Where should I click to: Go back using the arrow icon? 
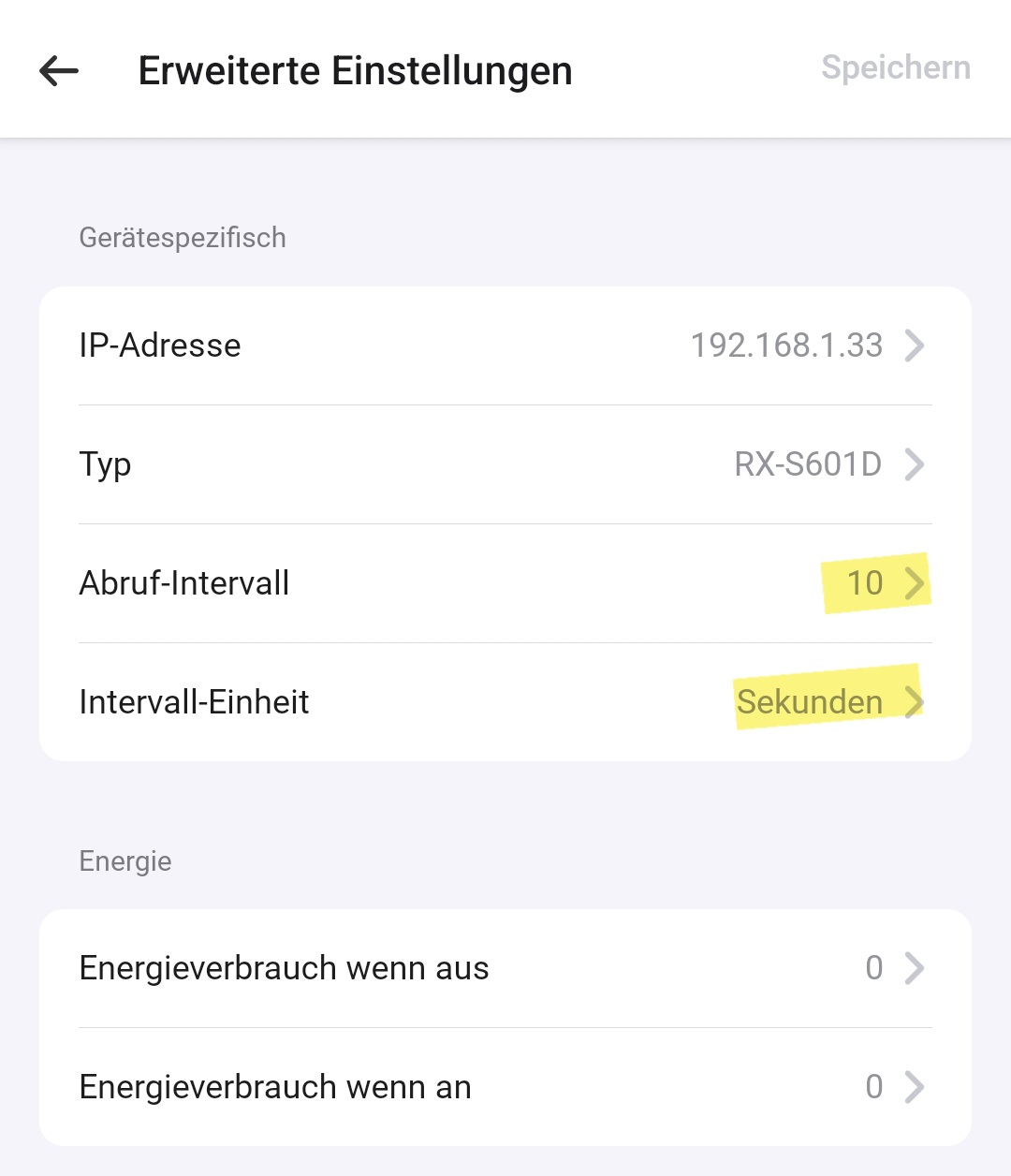59,70
